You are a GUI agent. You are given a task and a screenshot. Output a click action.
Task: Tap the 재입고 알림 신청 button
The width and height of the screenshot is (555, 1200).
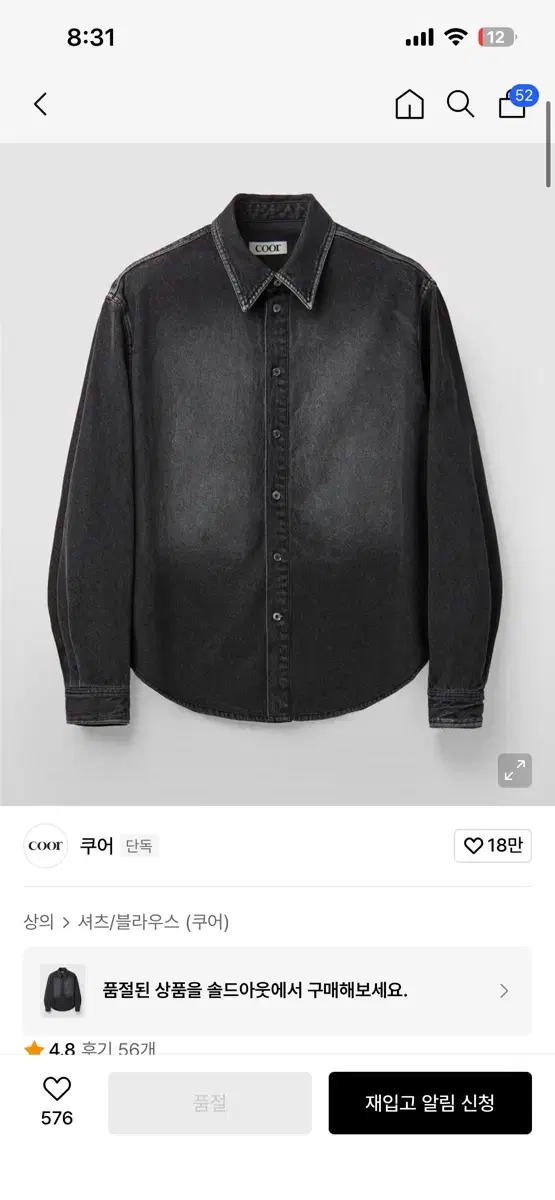430,1103
